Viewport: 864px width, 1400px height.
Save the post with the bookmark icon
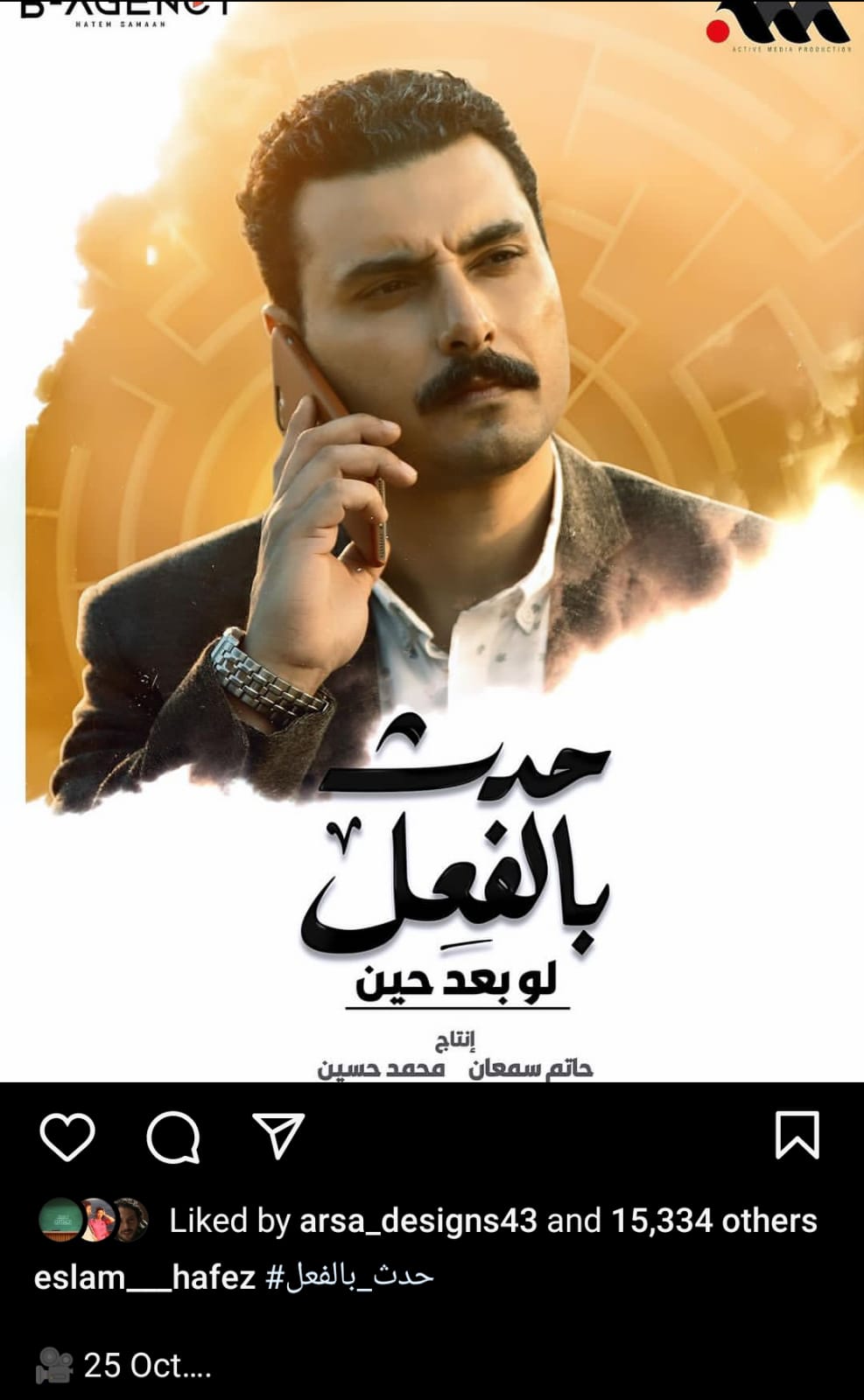click(x=797, y=1135)
